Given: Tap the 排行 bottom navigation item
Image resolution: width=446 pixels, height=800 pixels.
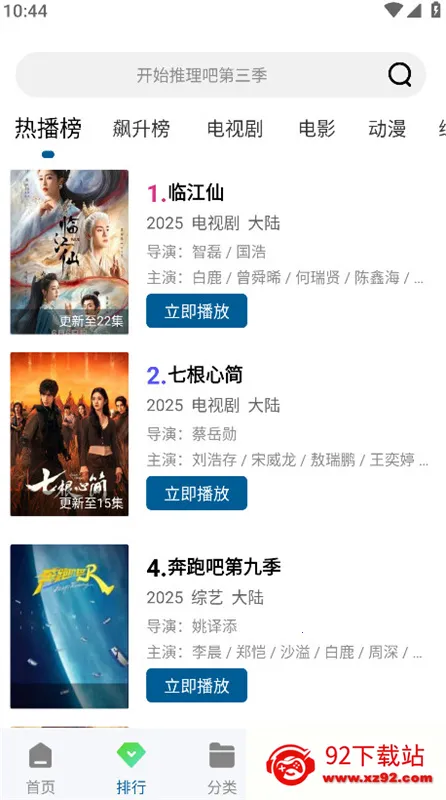Looking at the screenshot, I should 131,768.
